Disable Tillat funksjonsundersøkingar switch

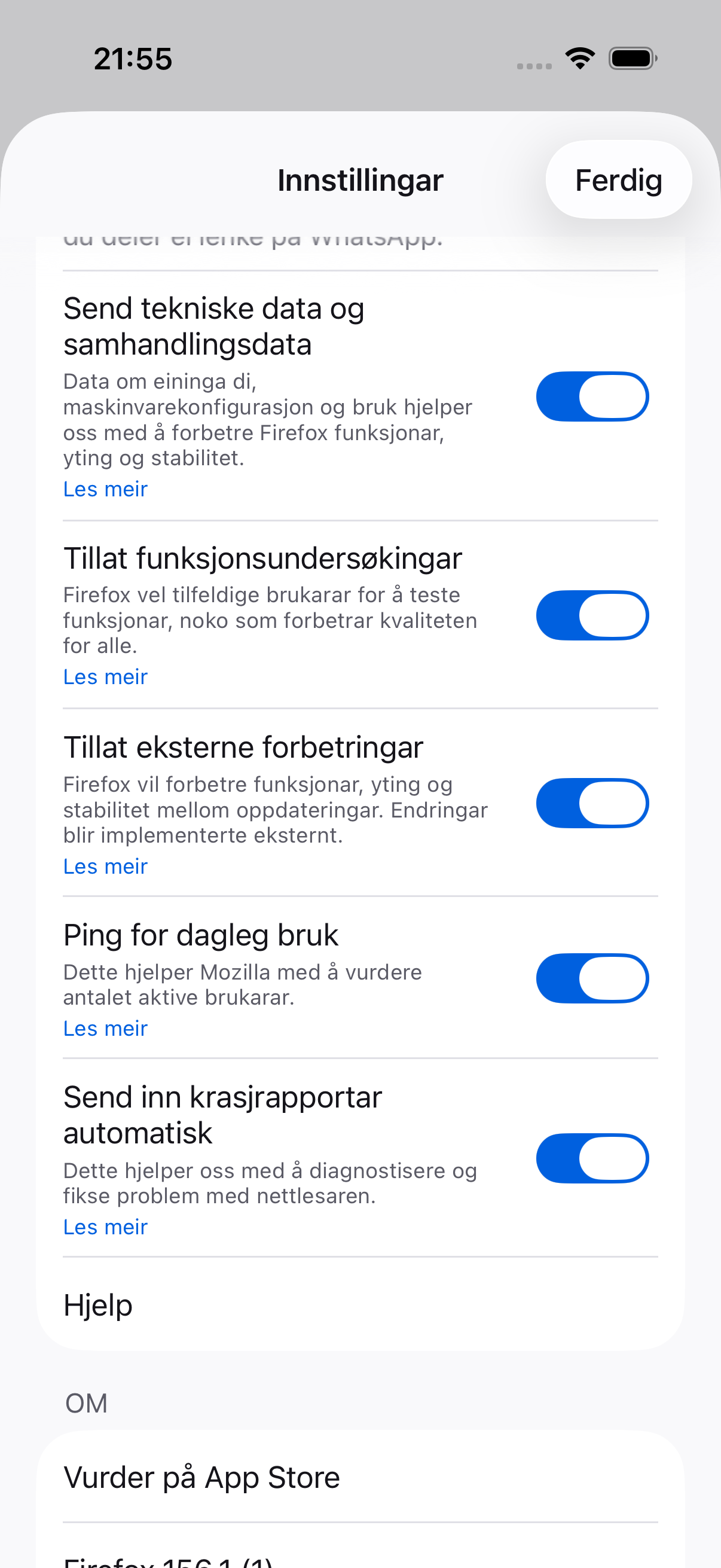pyautogui.click(x=592, y=615)
